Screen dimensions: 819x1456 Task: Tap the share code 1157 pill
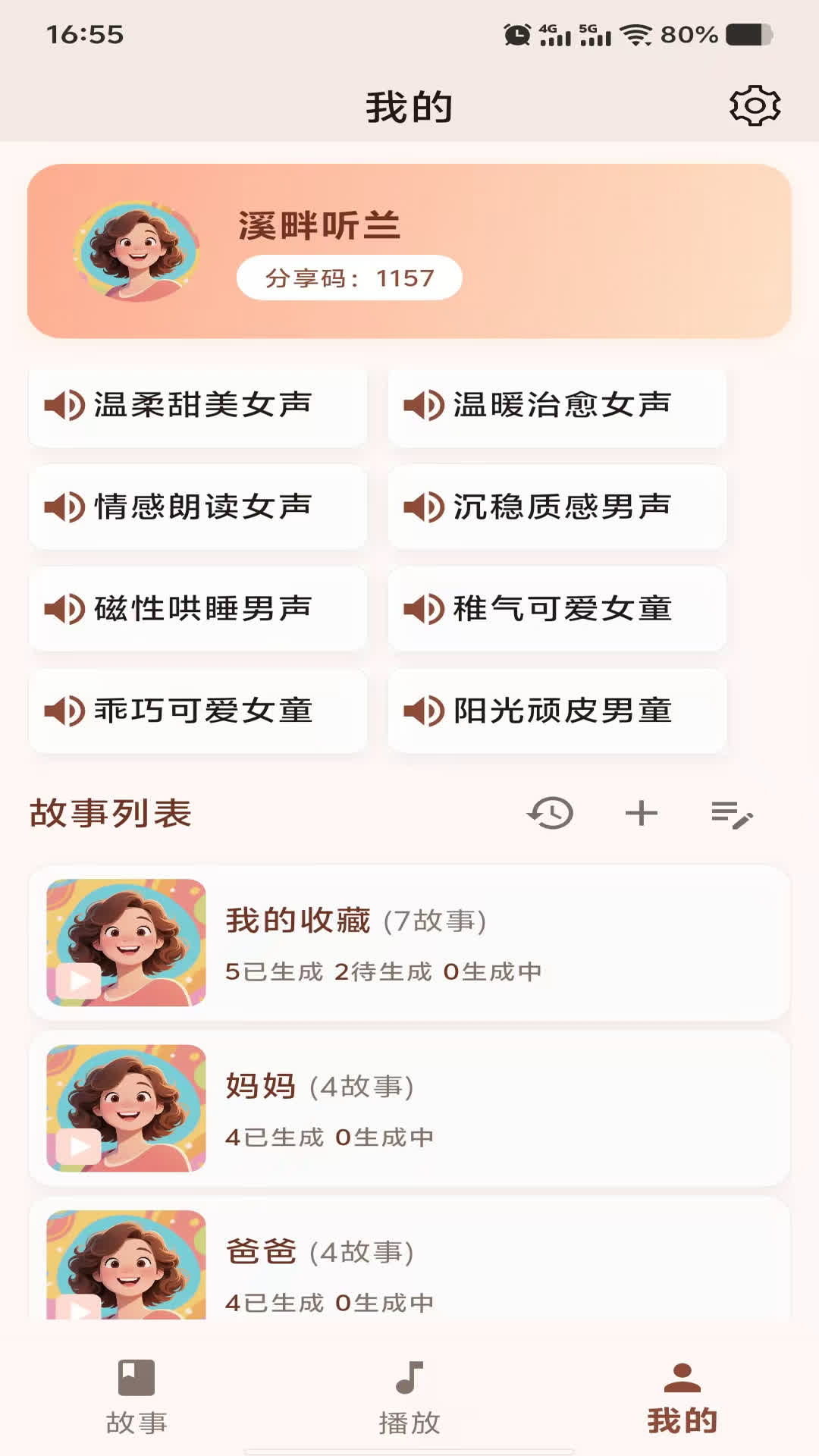click(x=349, y=278)
